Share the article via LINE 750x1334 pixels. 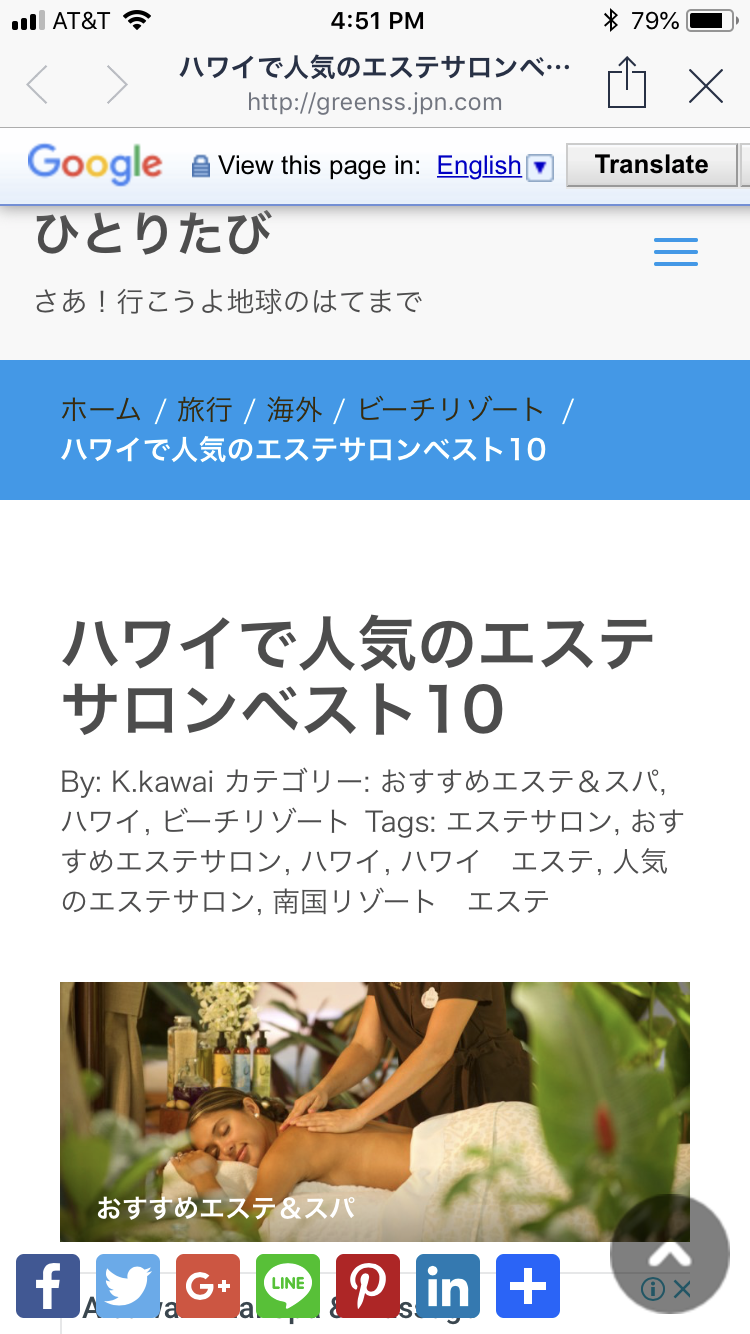288,1286
